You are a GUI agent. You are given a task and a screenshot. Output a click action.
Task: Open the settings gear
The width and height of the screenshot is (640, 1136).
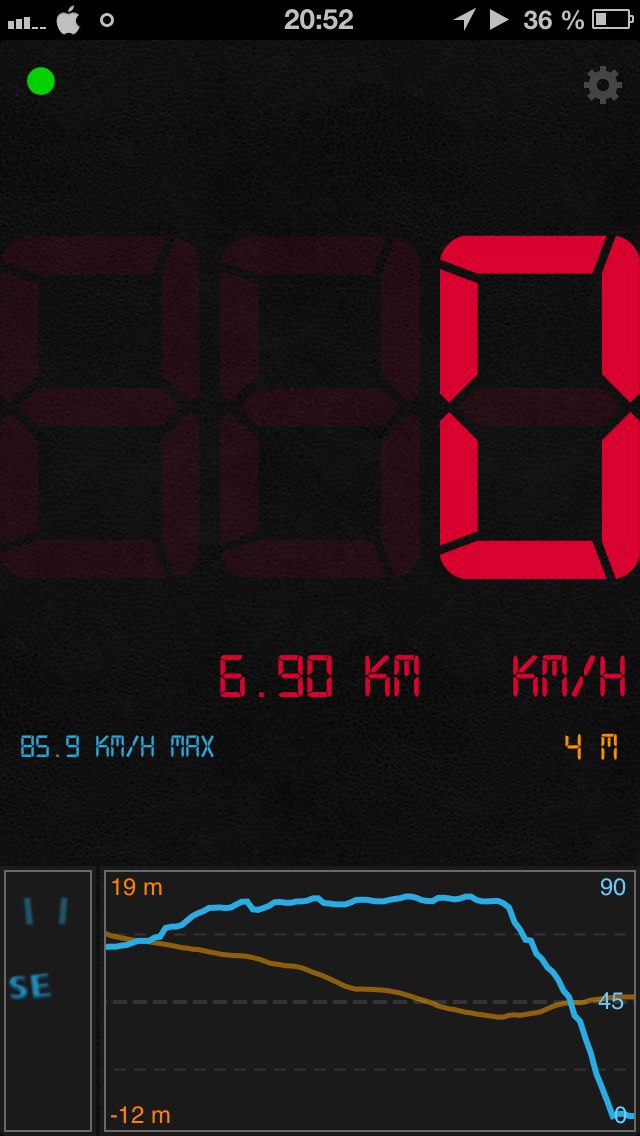[x=602, y=85]
